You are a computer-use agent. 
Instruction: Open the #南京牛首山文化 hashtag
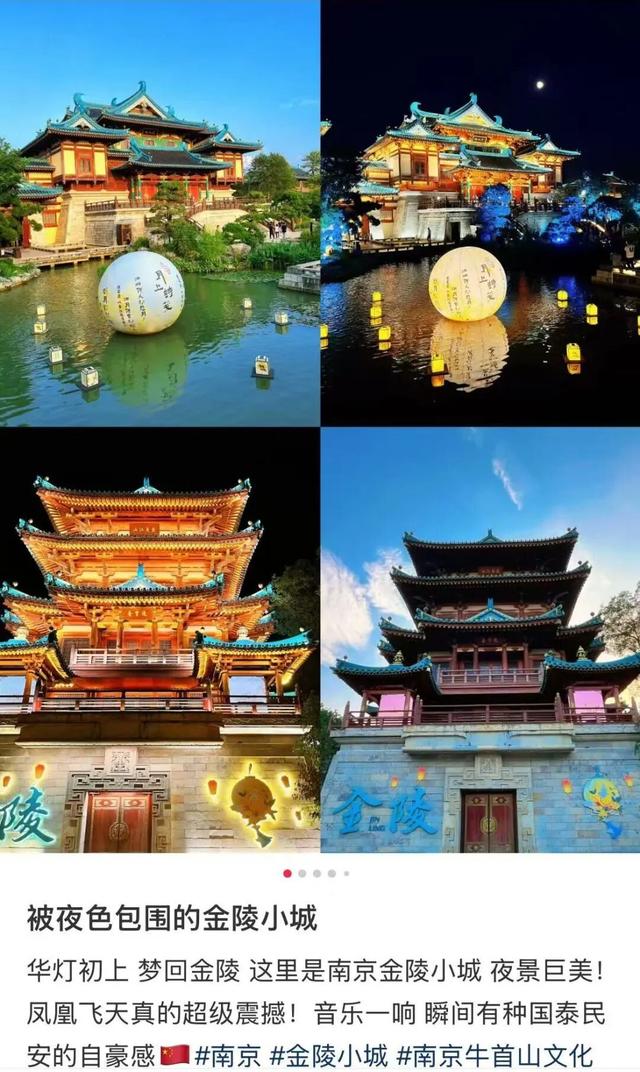coord(495,1054)
